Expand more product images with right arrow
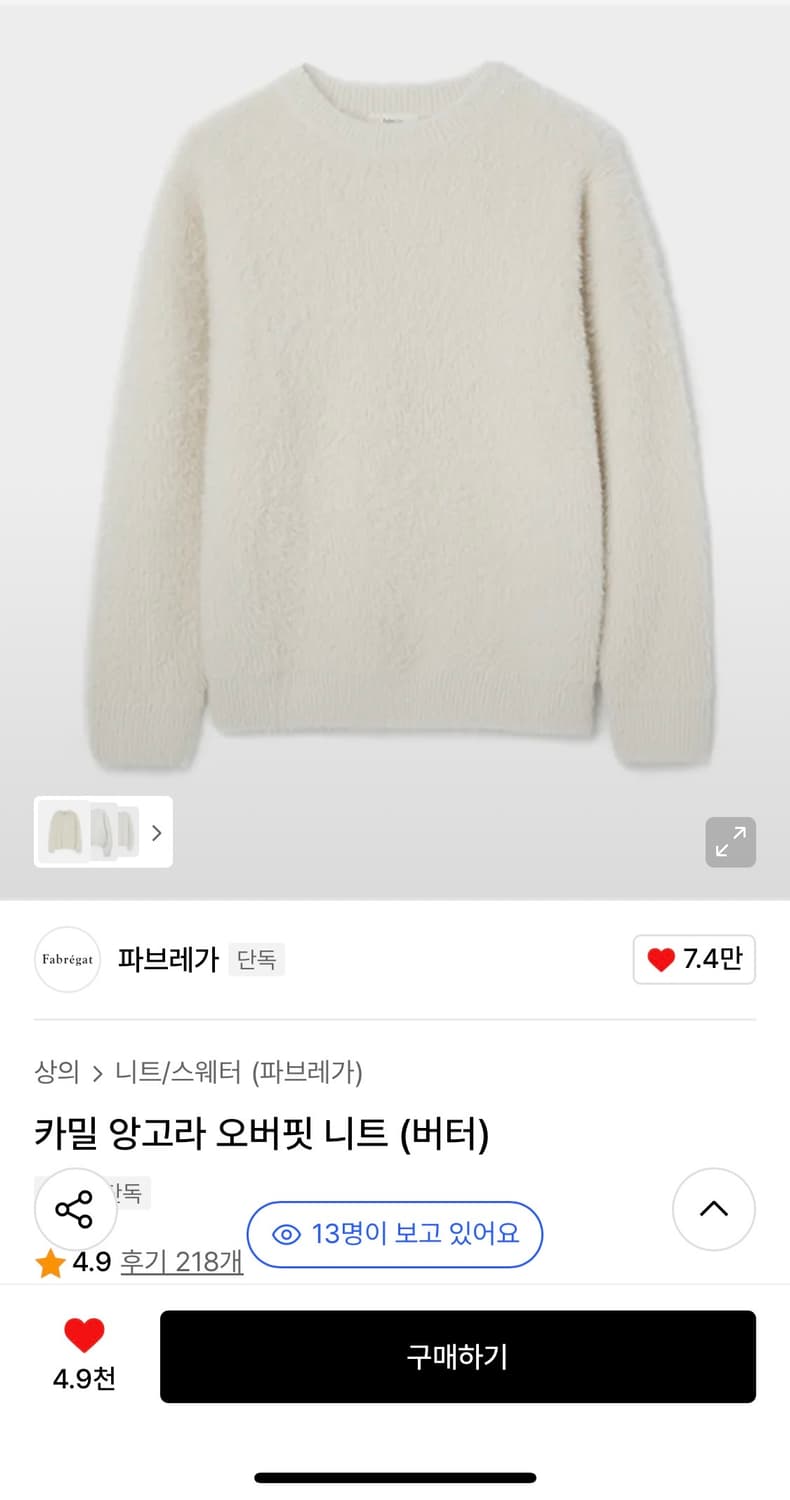The image size is (790, 1500). (x=156, y=832)
